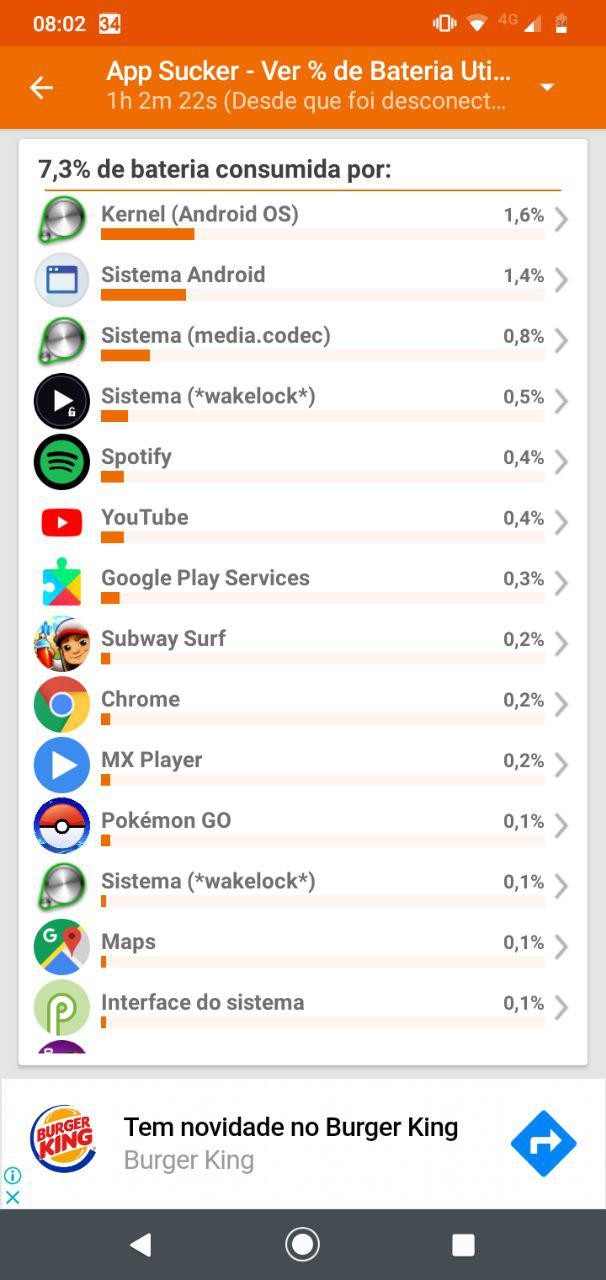This screenshot has width=606, height=1280.
Task: Open MX Player battery details
Action: (x=302, y=765)
